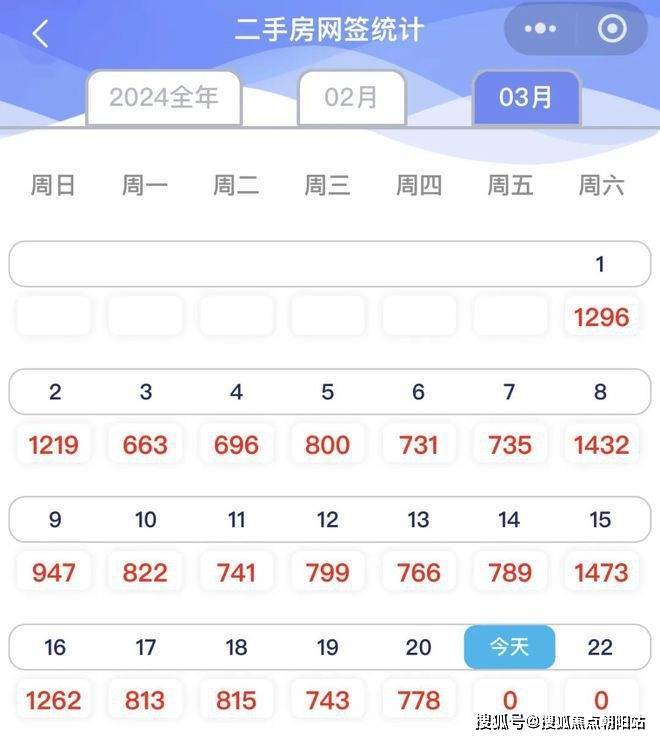660x739 pixels.
Task: Select the 03月 tab
Action: point(526,98)
